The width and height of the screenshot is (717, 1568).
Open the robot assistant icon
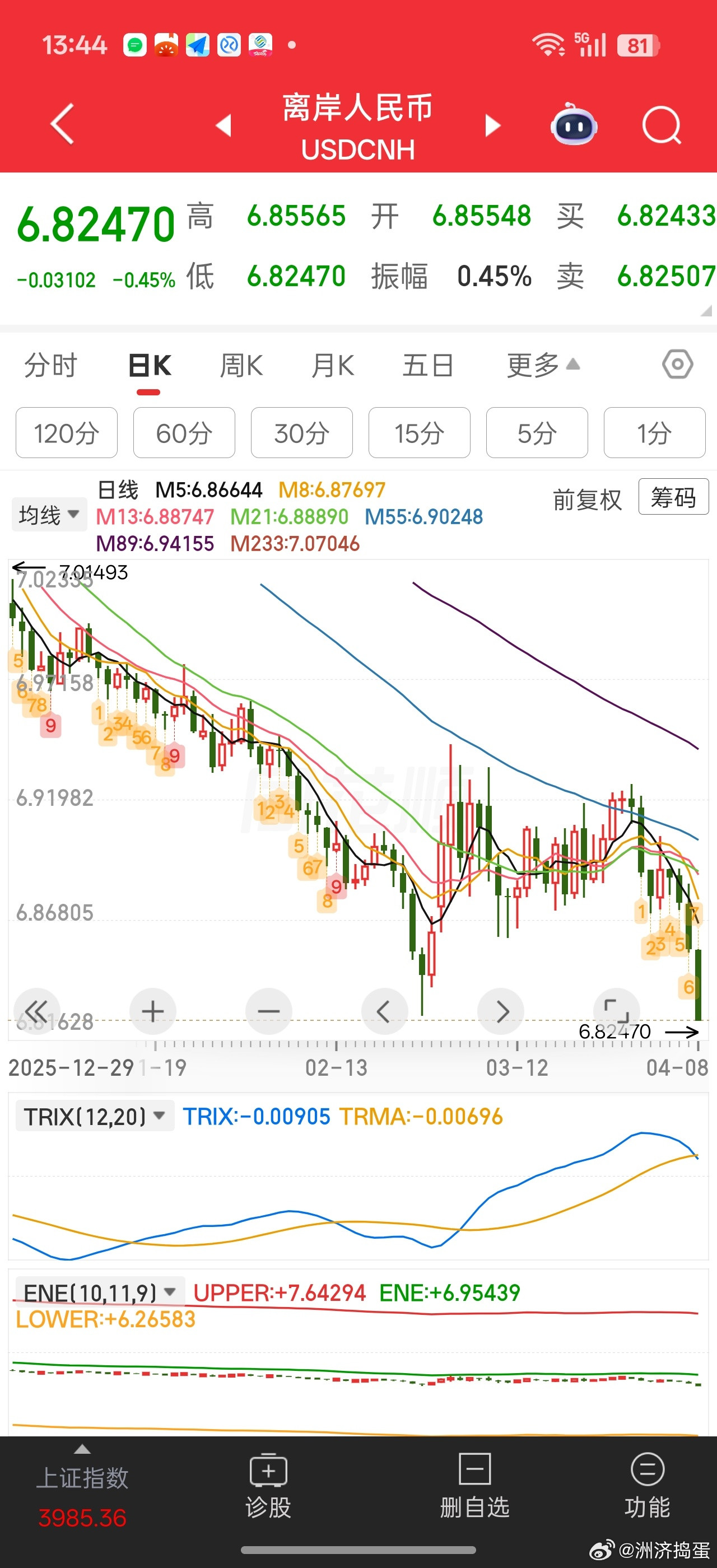pos(574,125)
